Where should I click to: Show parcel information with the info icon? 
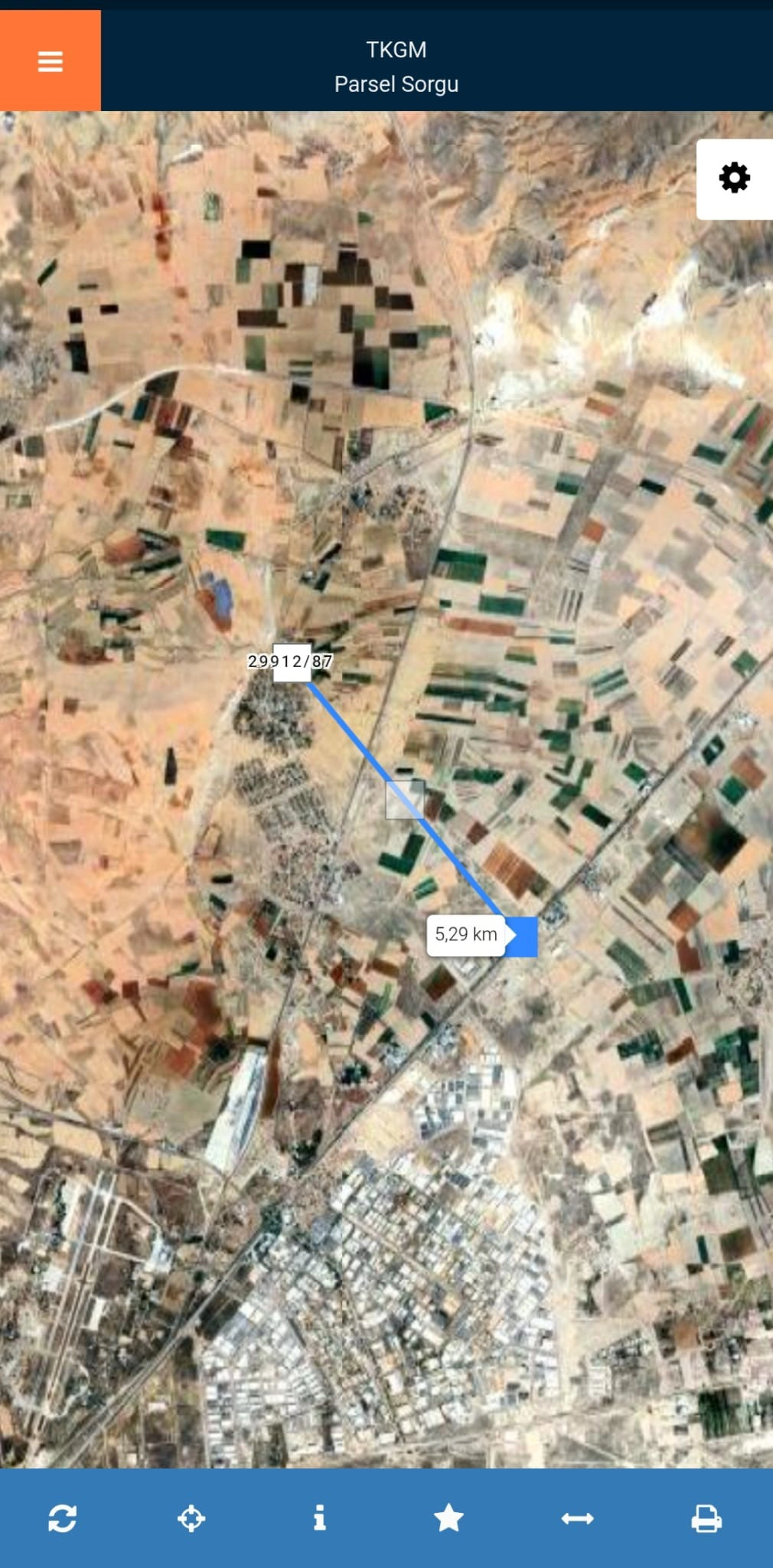pos(320,1517)
